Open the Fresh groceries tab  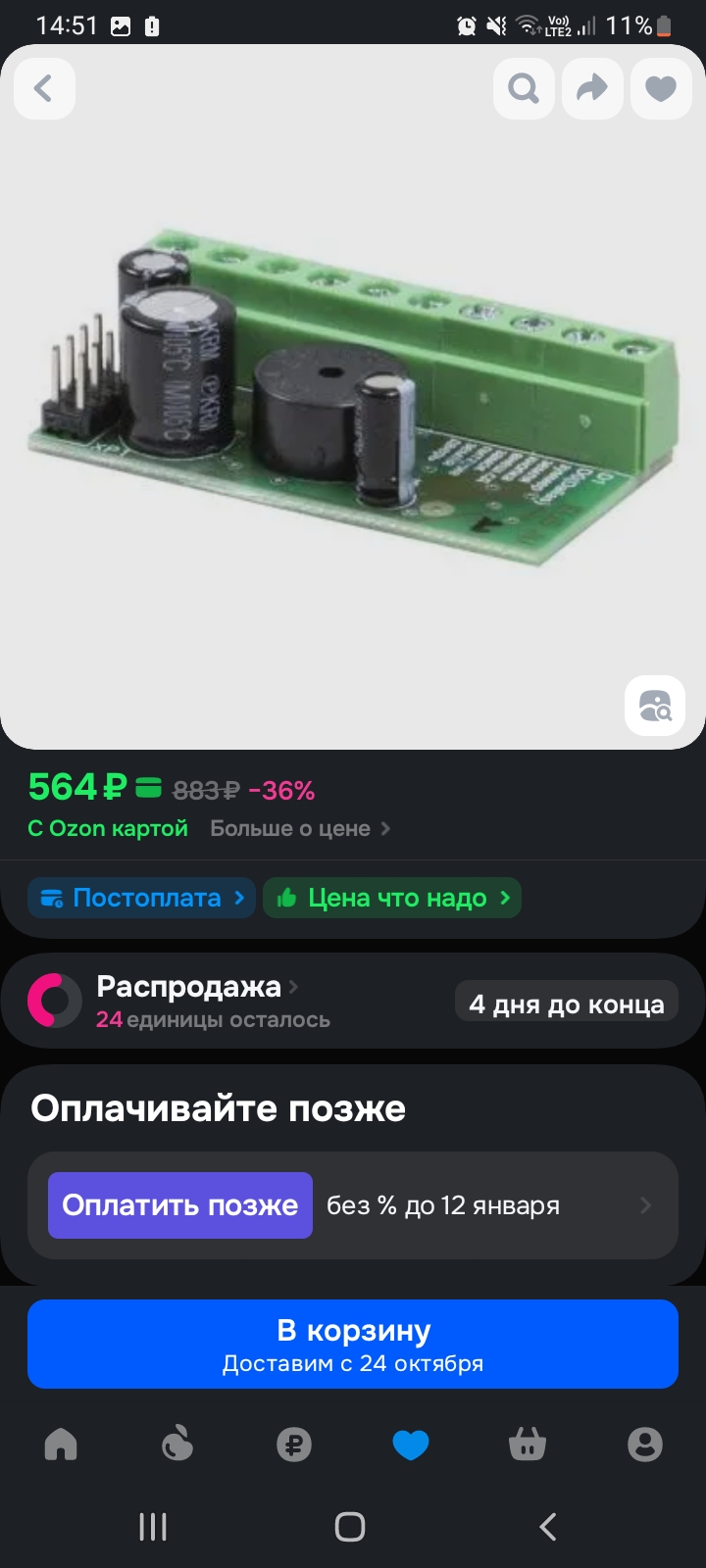[x=177, y=1445]
